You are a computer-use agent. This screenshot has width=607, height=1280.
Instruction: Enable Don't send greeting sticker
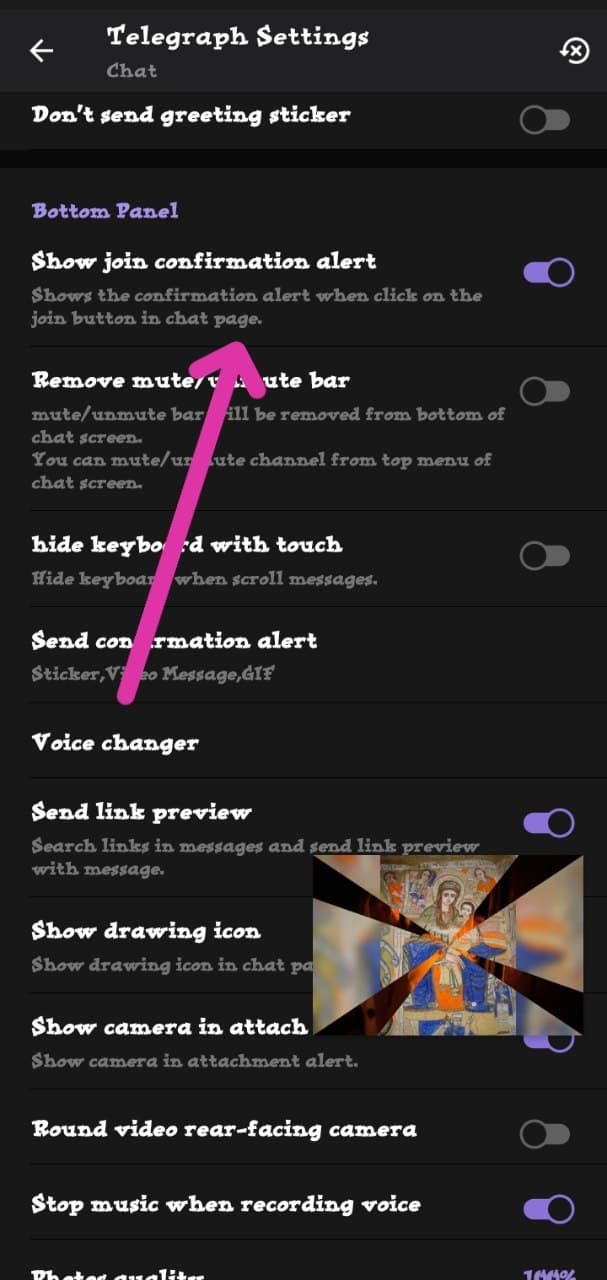click(546, 121)
